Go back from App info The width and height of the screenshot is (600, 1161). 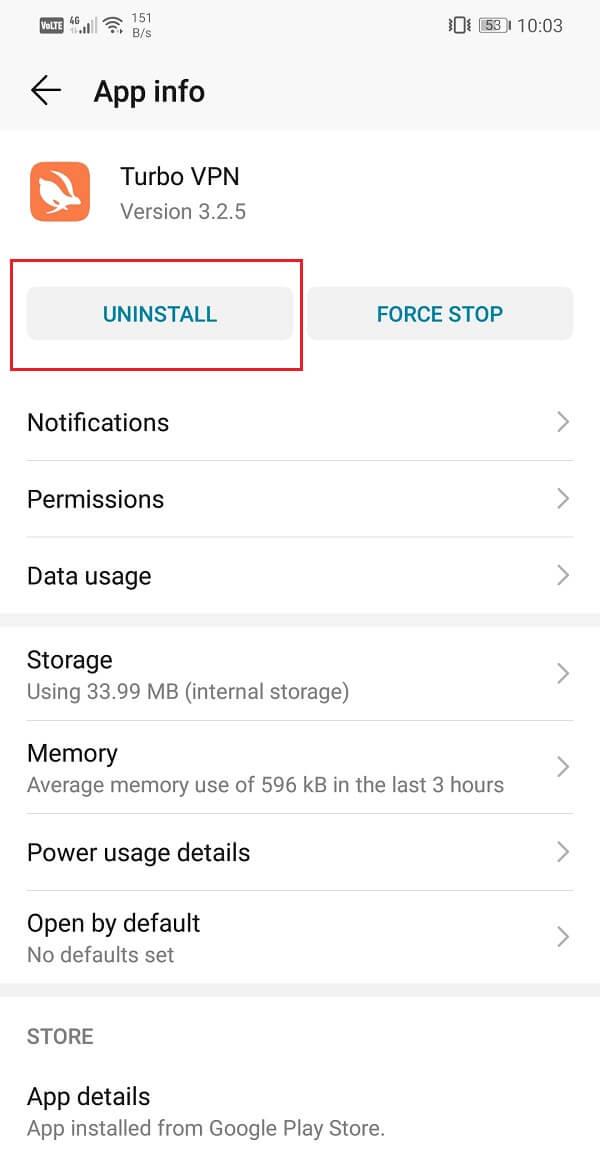pyautogui.click(x=46, y=91)
